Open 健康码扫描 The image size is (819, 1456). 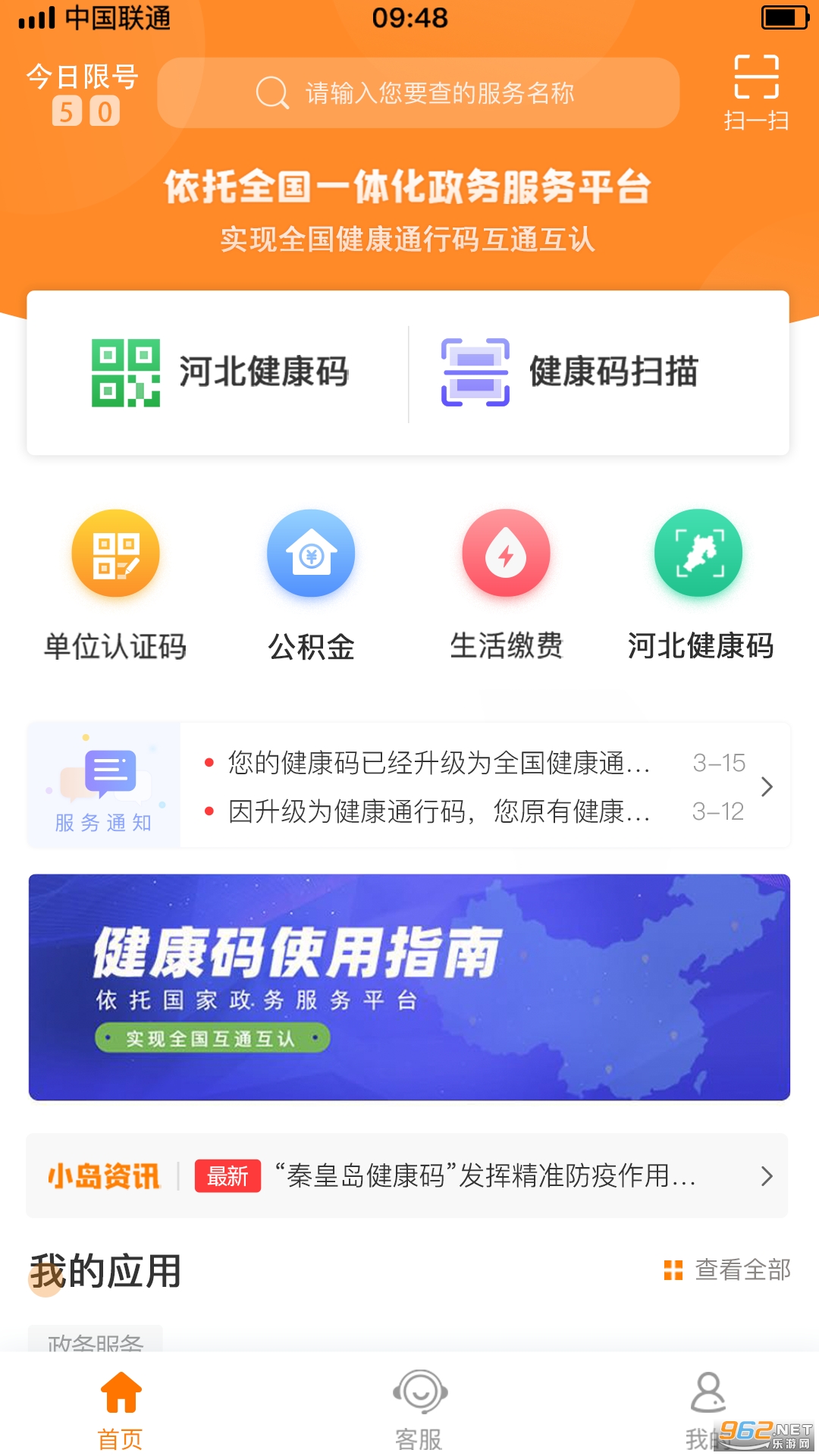(570, 372)
